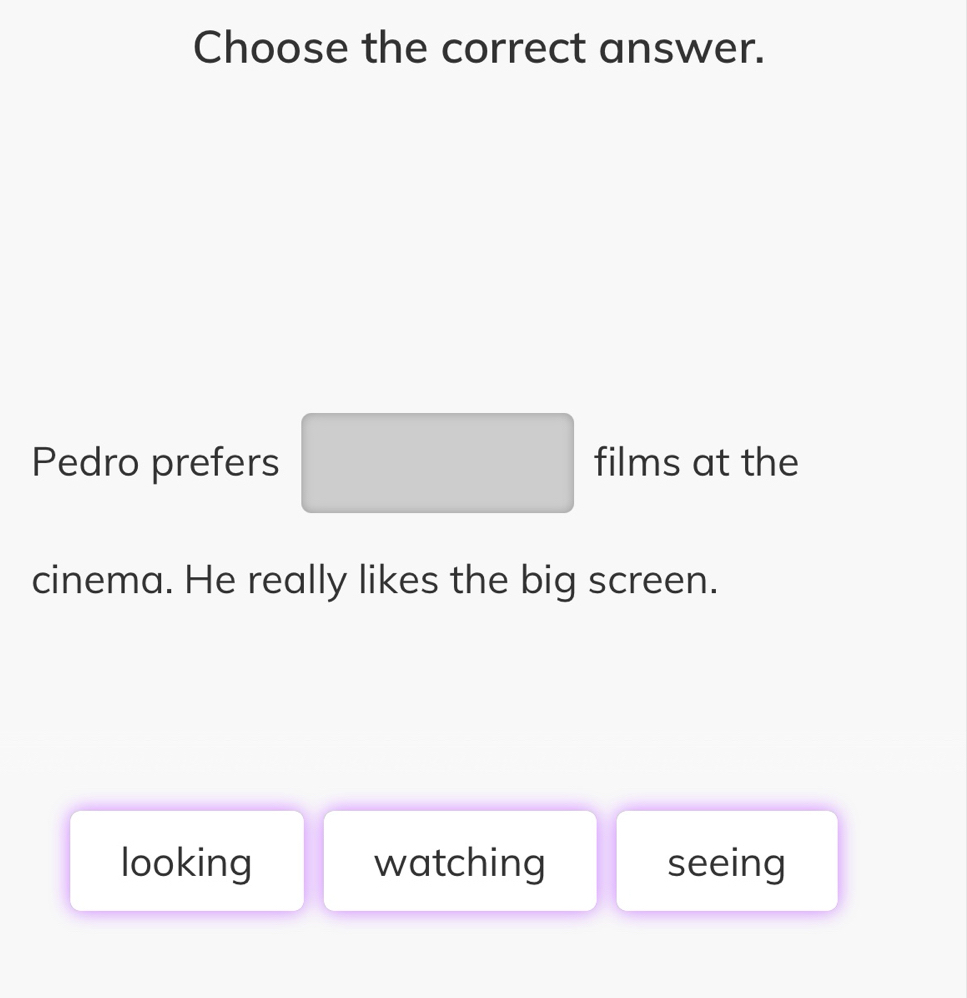Select 'watching' as the answer
The height and width of the screenshot is (998, 967).
tap(460, 861)
